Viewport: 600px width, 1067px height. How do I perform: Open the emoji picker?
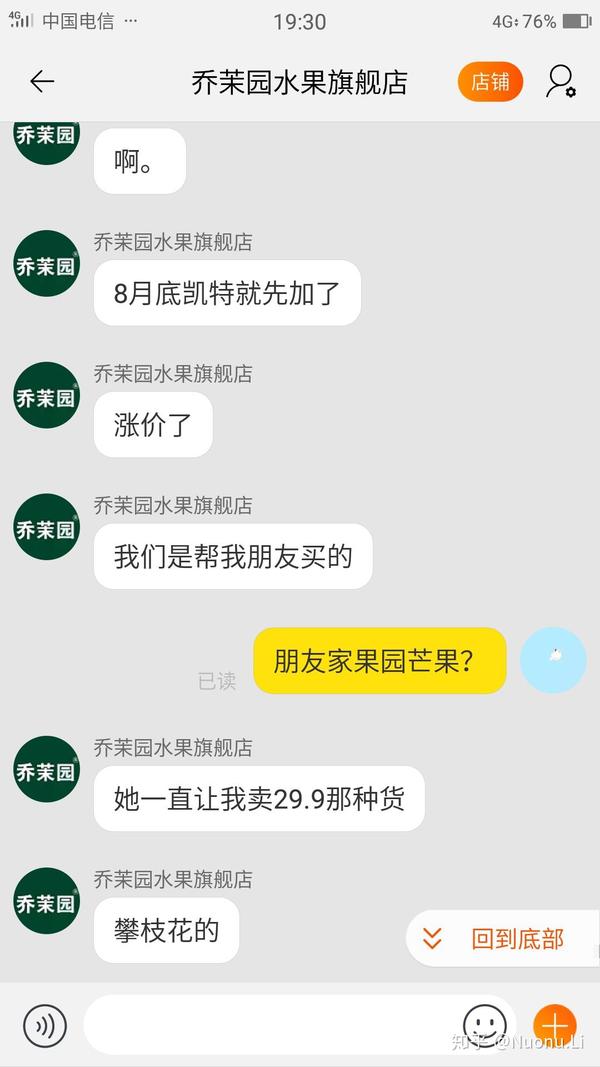(x=485, y=1026)
